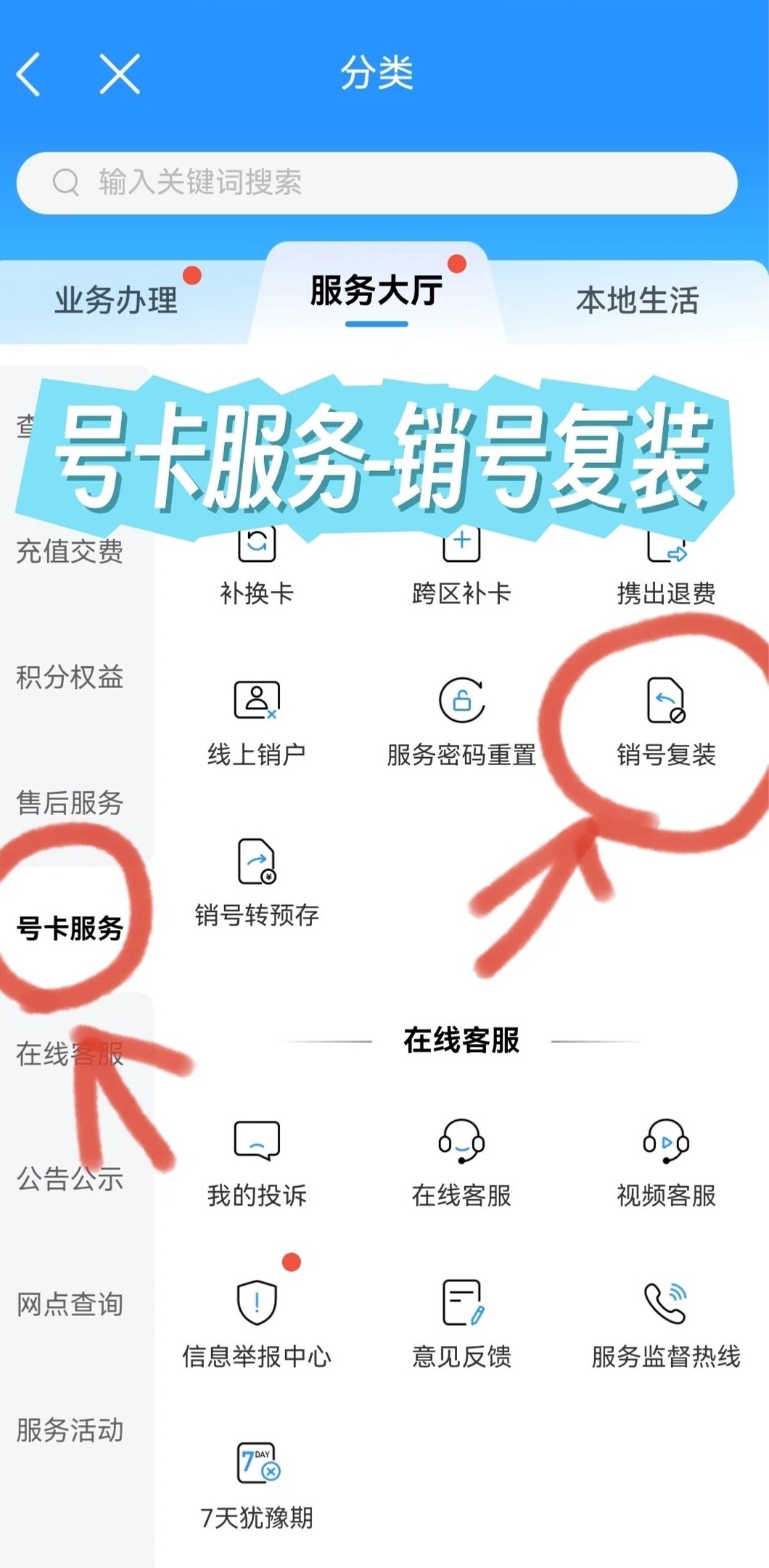Open 7天犹豫期
Screen dimensions: 769x1568
point(256,1484)
